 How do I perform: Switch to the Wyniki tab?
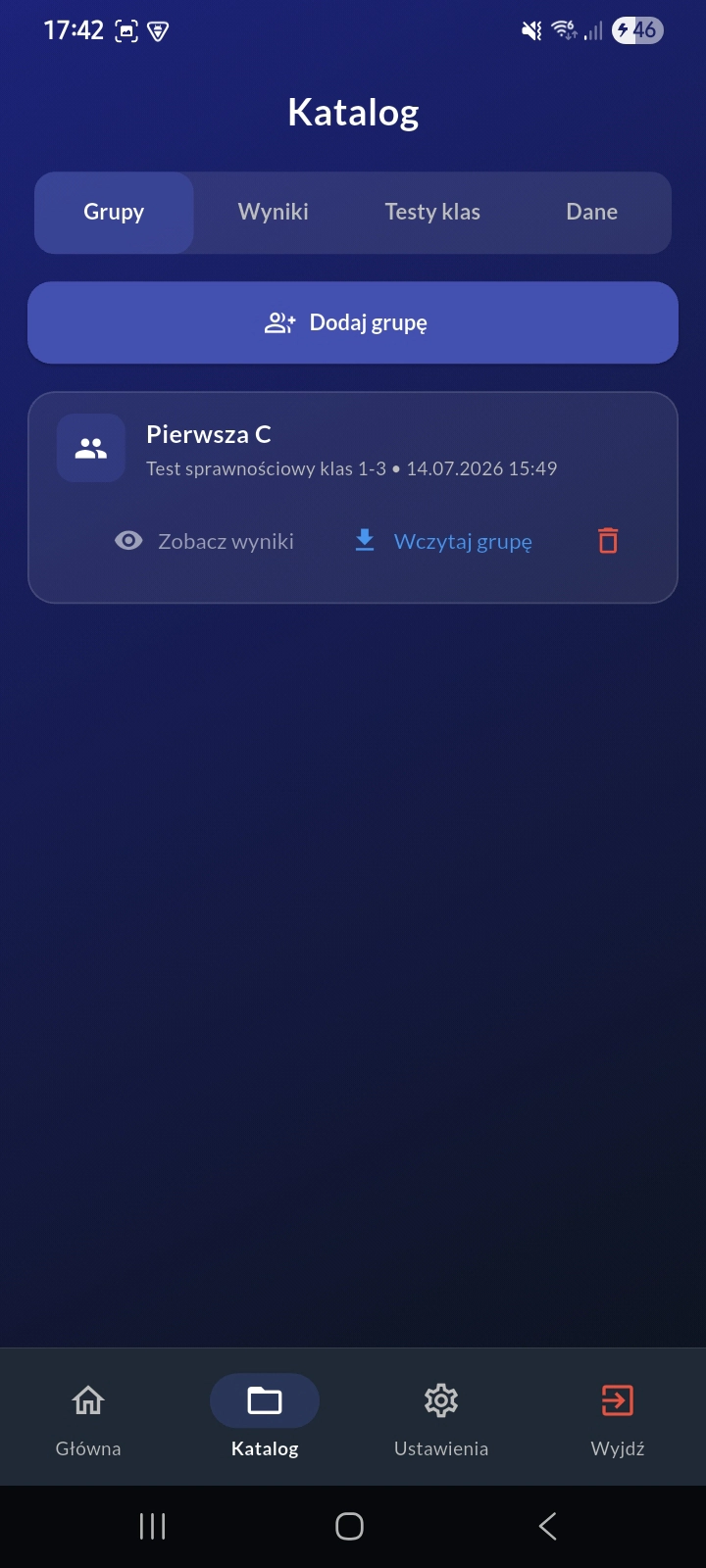[x=273, y=212]
